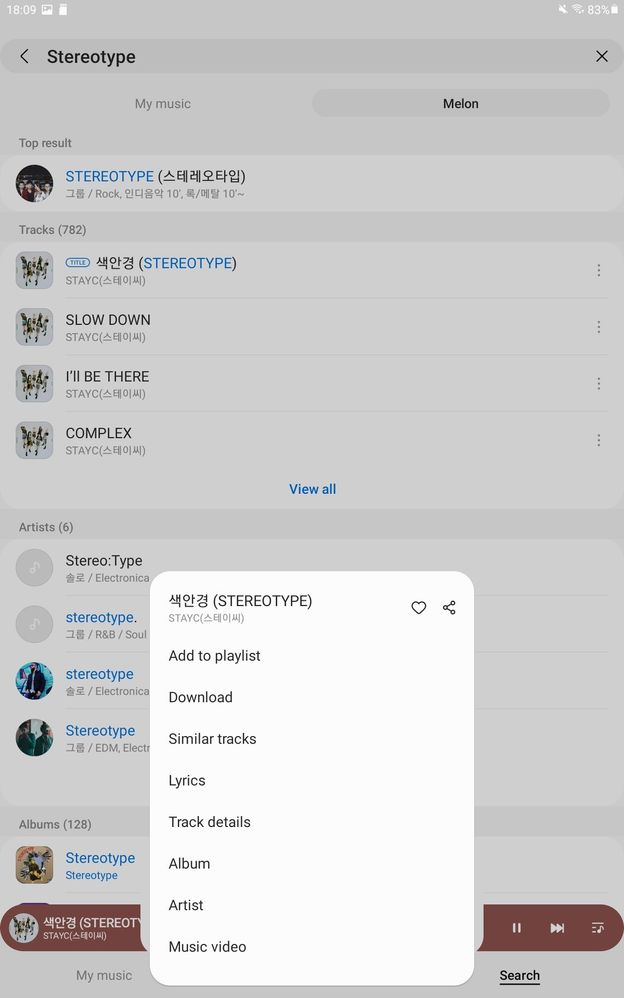
Task: Watch the Music video
Action: 207,946
